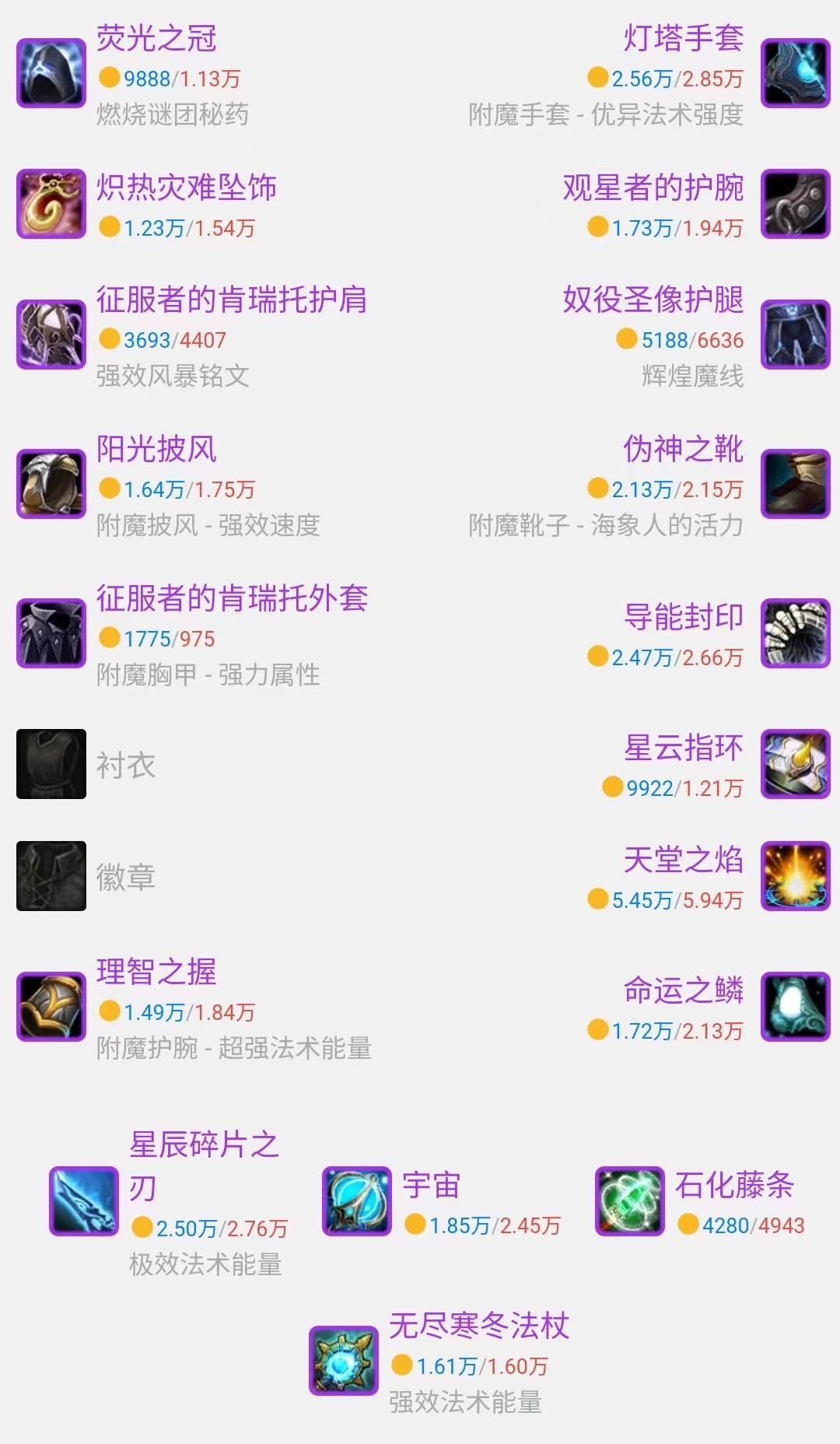Select the 无尽寒冬法杖 staff
This screenshot has height=1444, width=840.
point(344,1361)
